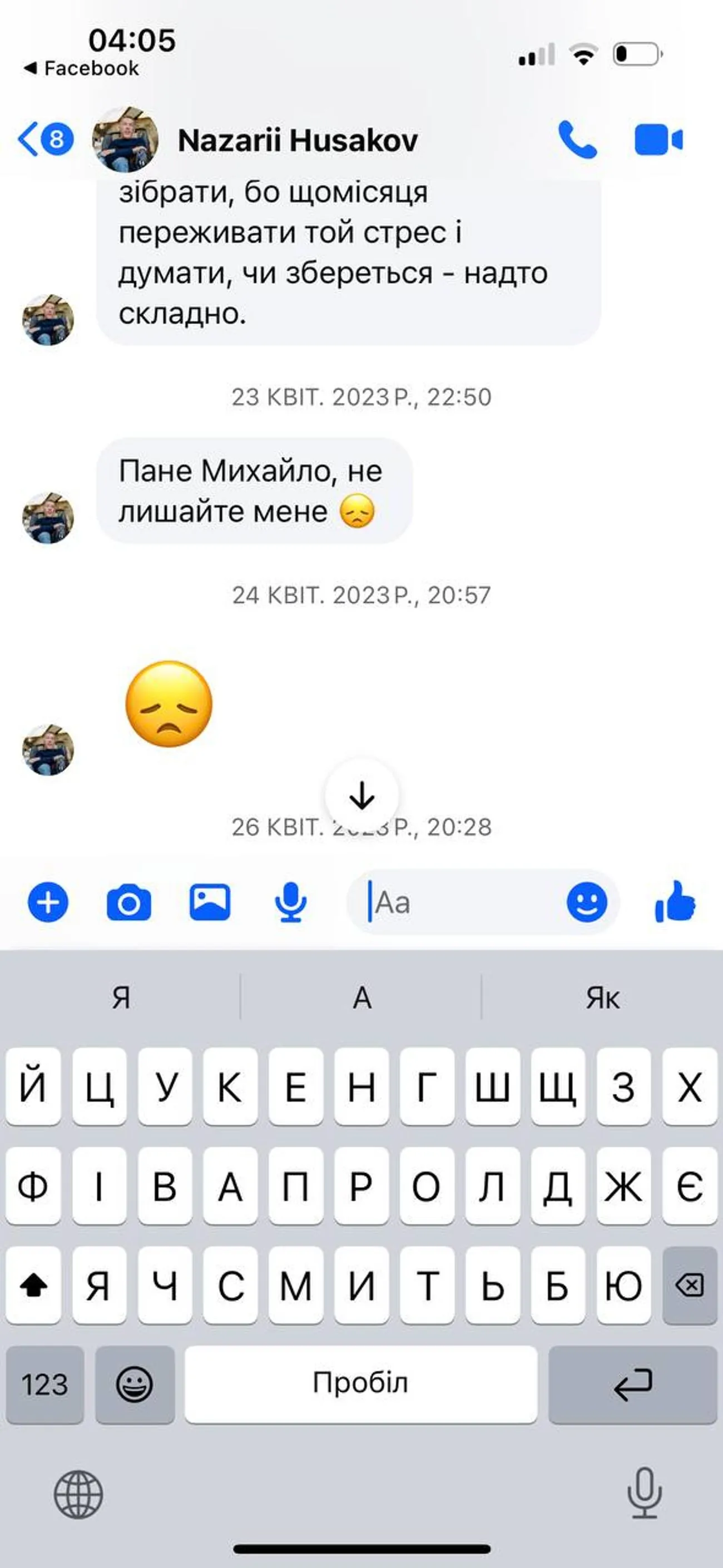723x1568 pixels.
Task: Tap the Пробіл space key
Action: pos(360,1384)
